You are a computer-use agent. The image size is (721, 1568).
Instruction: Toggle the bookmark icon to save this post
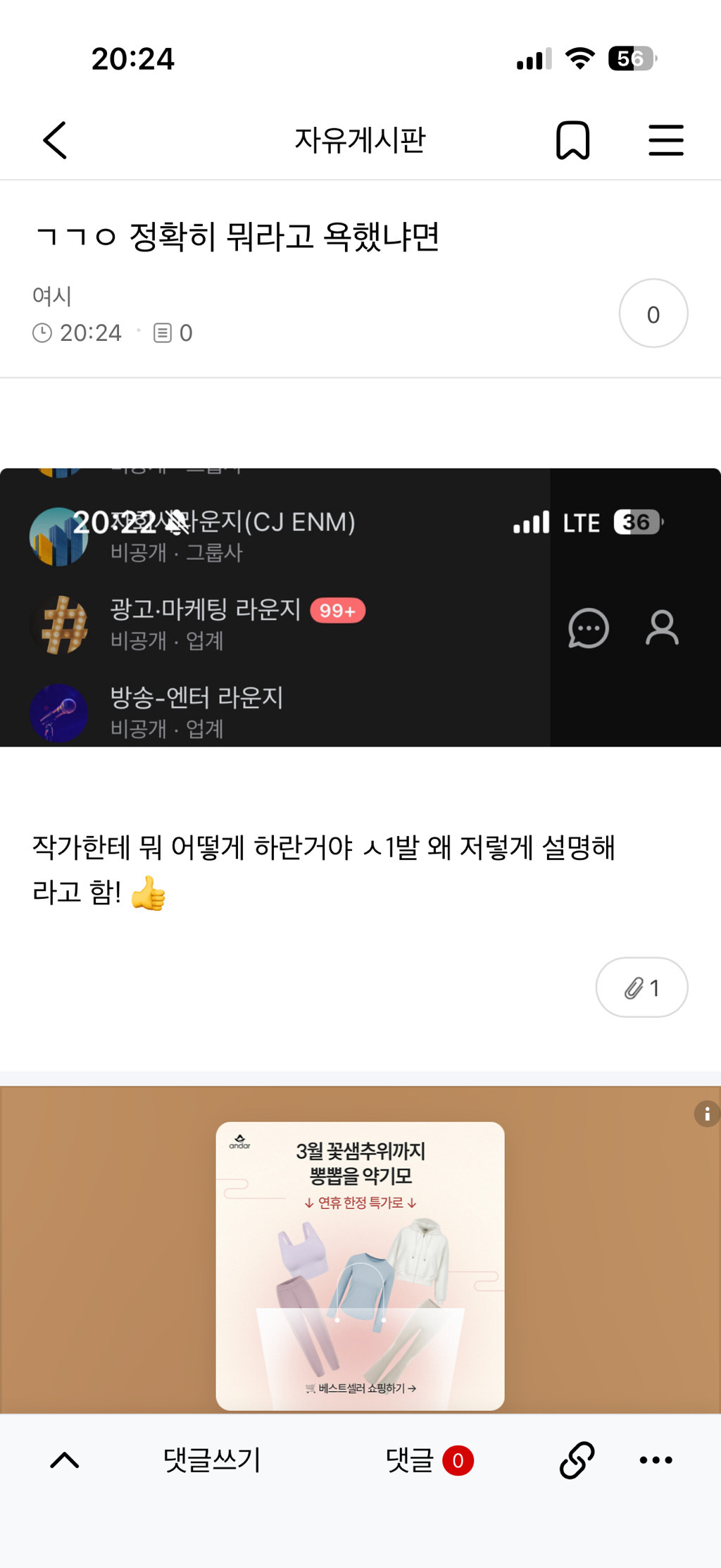click(x=573, y=140)
